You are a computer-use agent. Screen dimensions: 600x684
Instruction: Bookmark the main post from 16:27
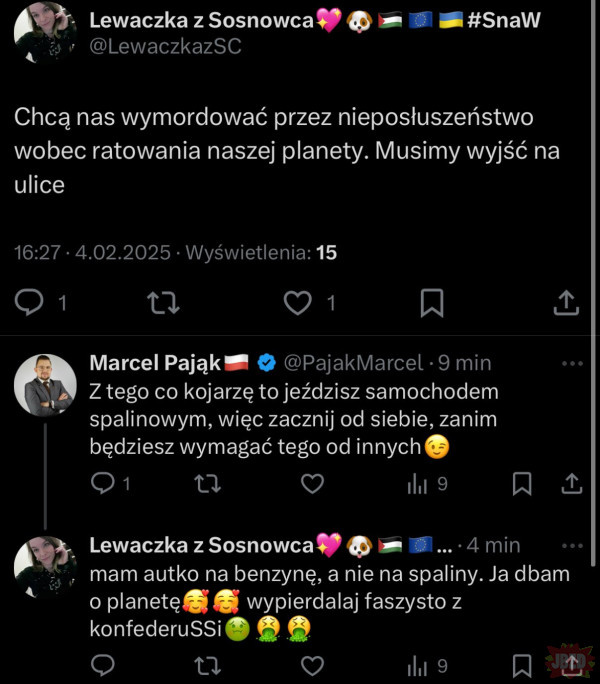(x=432, y=302)
